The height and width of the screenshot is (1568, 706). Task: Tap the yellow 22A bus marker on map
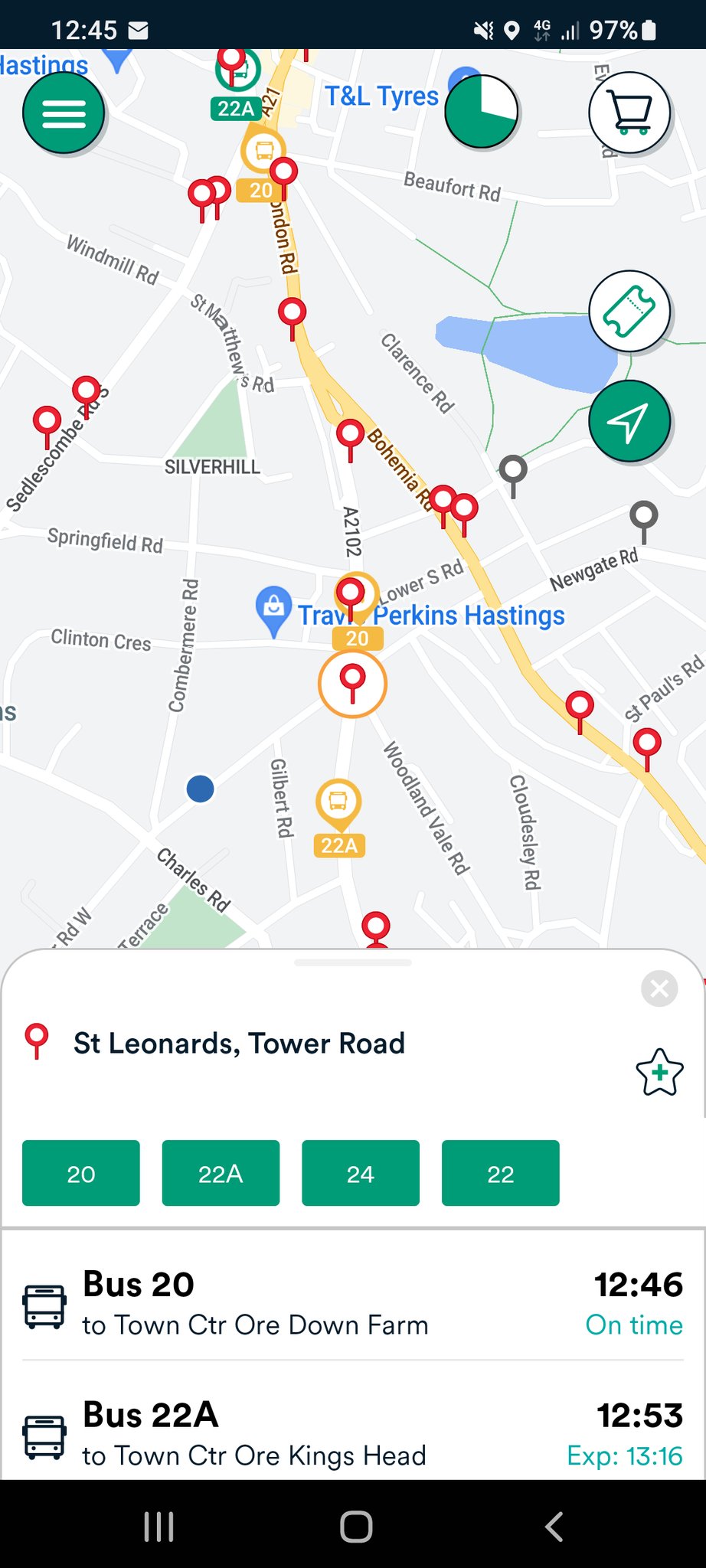[x=338, y=804]
